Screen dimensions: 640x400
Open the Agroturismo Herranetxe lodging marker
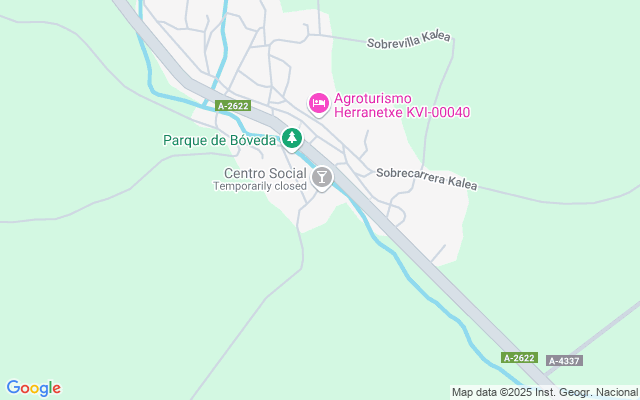click(x=319, y=103)
